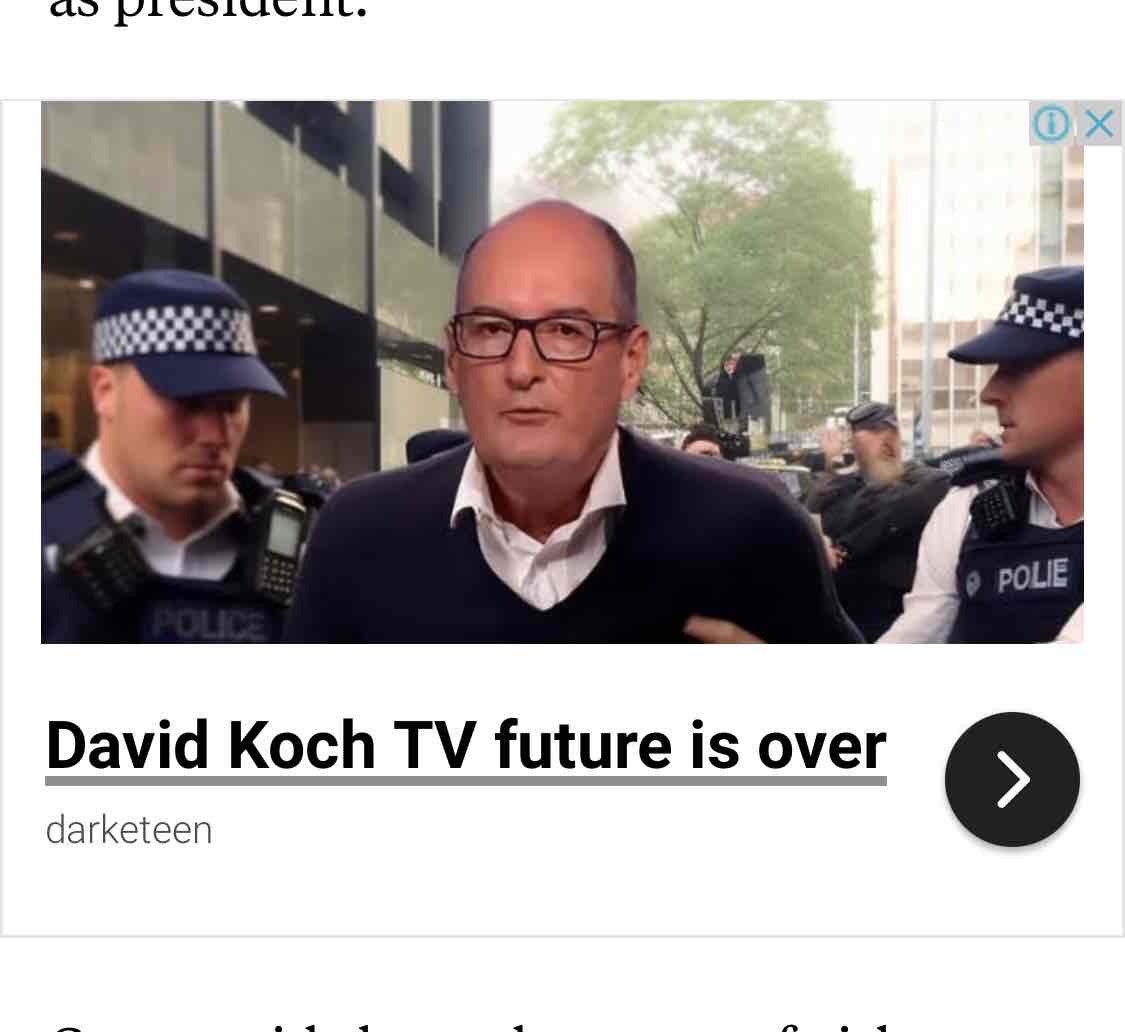This screenshot has height=1032, width=1125.
Task: Open the ad info icon
Action: [1050, 124]
